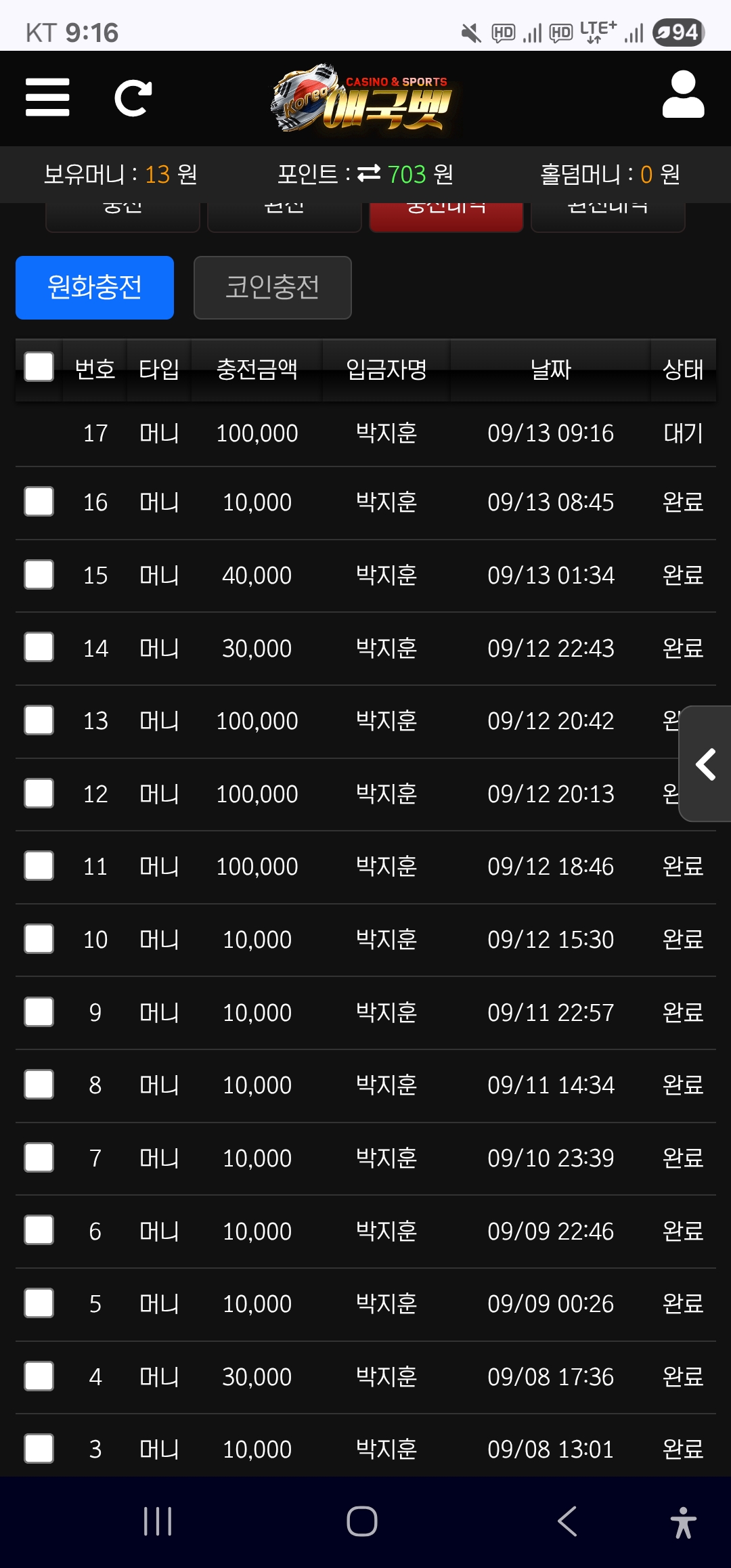Check the box for row number 16
731x1568 pixels.
click(x=39, y=502)
